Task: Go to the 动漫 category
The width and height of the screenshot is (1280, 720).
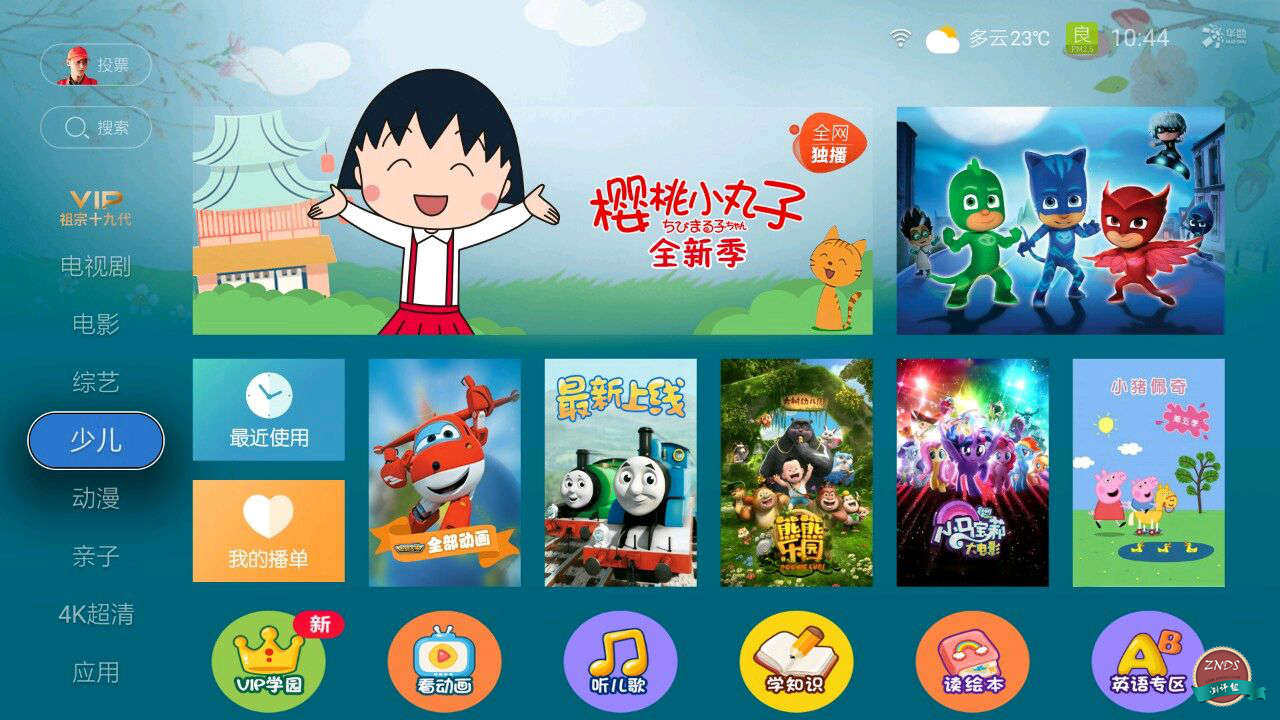Action: (96, 498)
